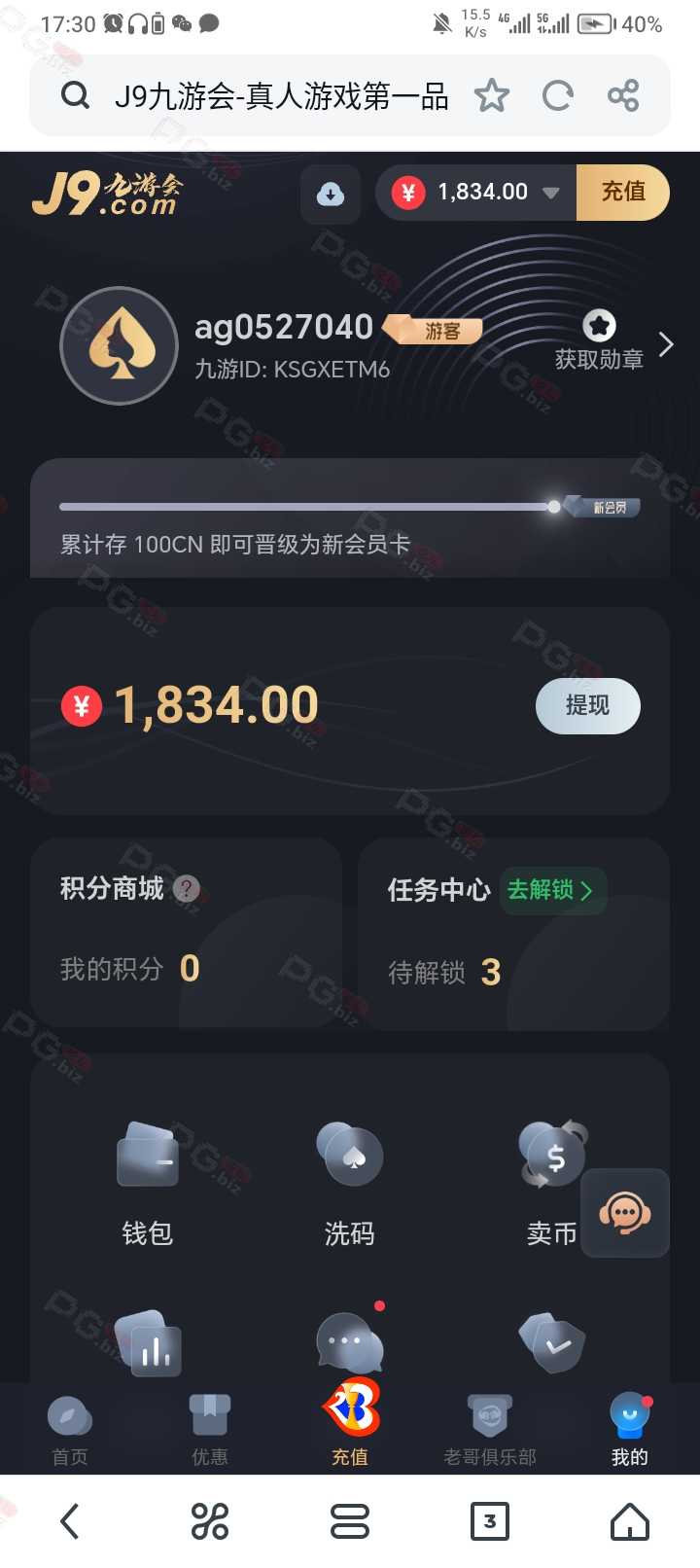700x1568 pixels.
Task: Tap the 提现 withdraw button
Action: click(x=587, y=705)
